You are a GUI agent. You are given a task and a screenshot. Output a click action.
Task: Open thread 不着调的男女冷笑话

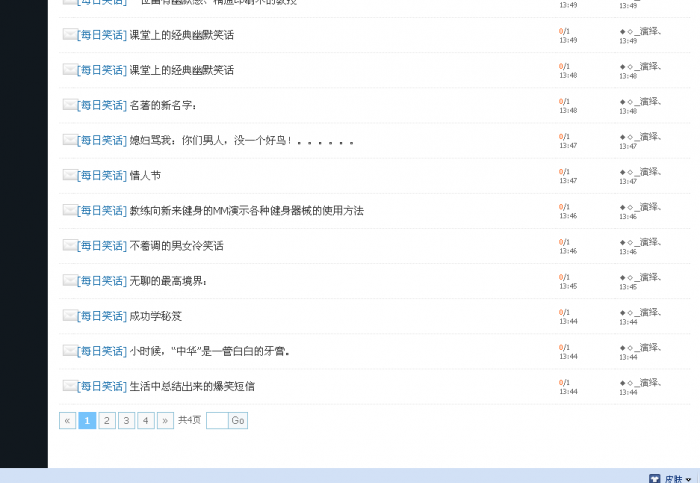tap(176, 246)
